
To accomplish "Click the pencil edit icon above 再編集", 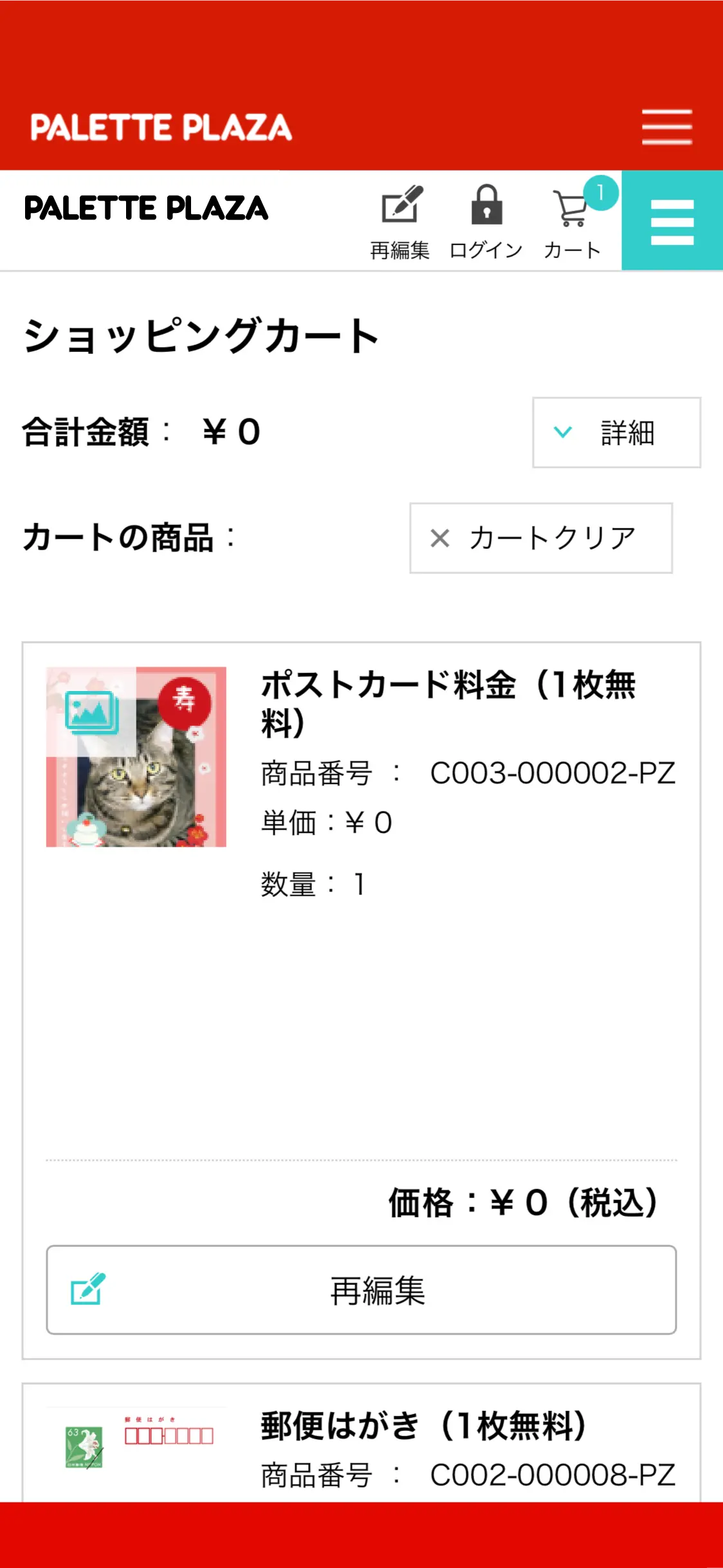I will [399, 205].
